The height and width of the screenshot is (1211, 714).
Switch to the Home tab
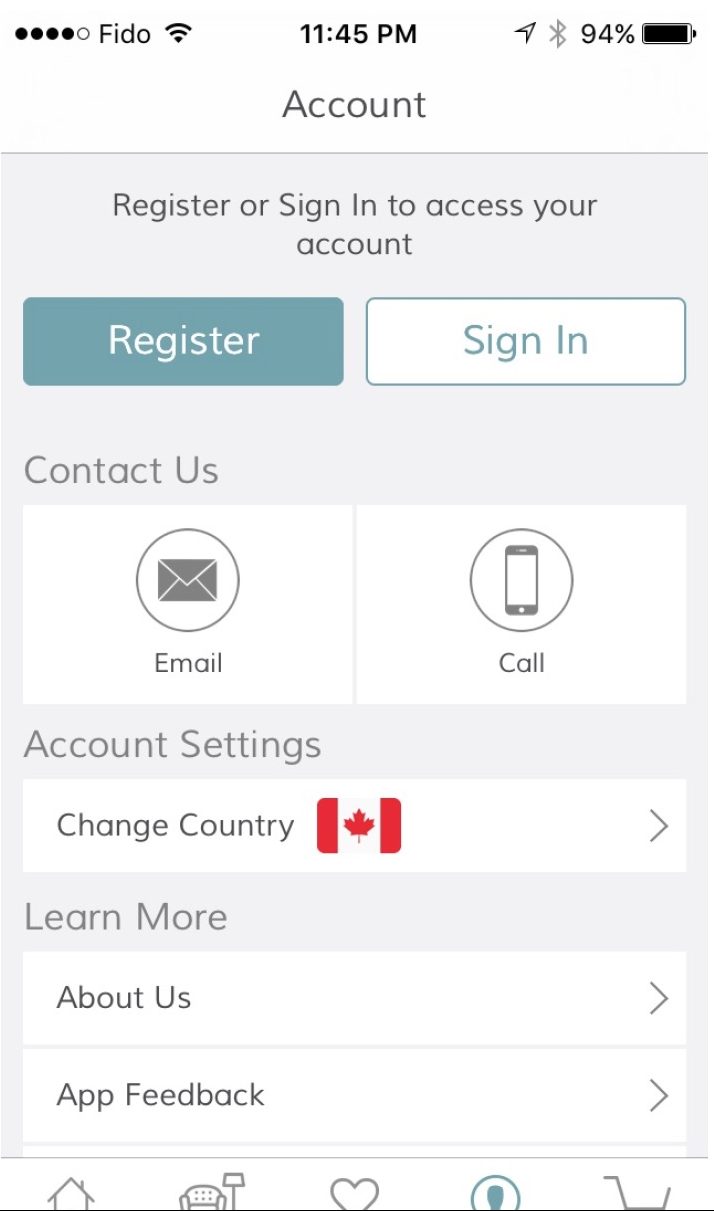71,1193
